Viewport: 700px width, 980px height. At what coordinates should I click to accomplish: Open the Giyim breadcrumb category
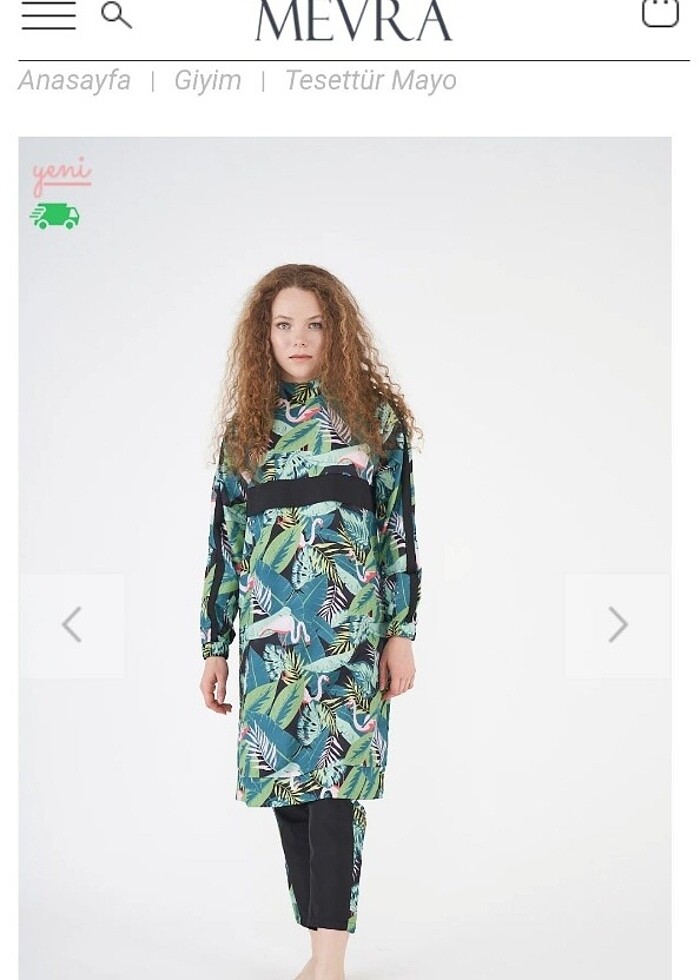tap(207, 80)
